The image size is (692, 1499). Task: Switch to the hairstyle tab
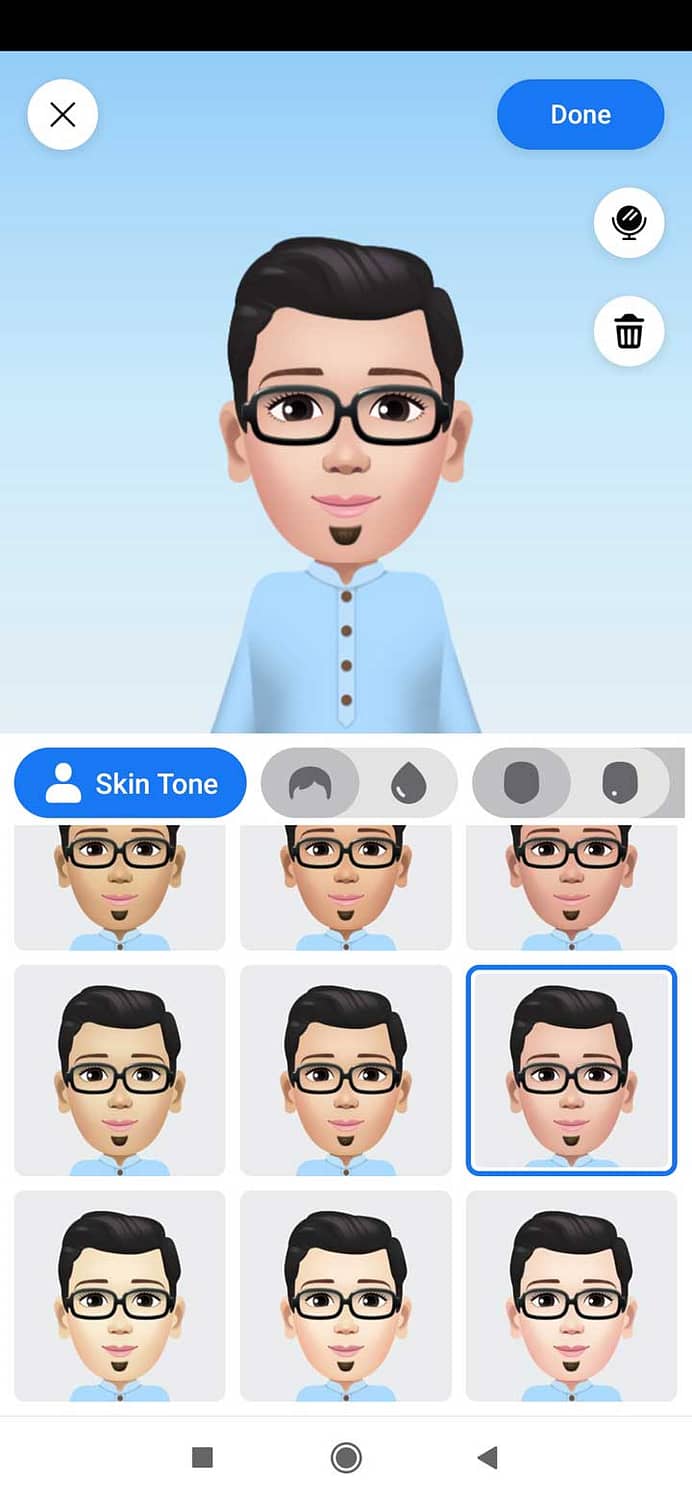(x=310, y=784)
